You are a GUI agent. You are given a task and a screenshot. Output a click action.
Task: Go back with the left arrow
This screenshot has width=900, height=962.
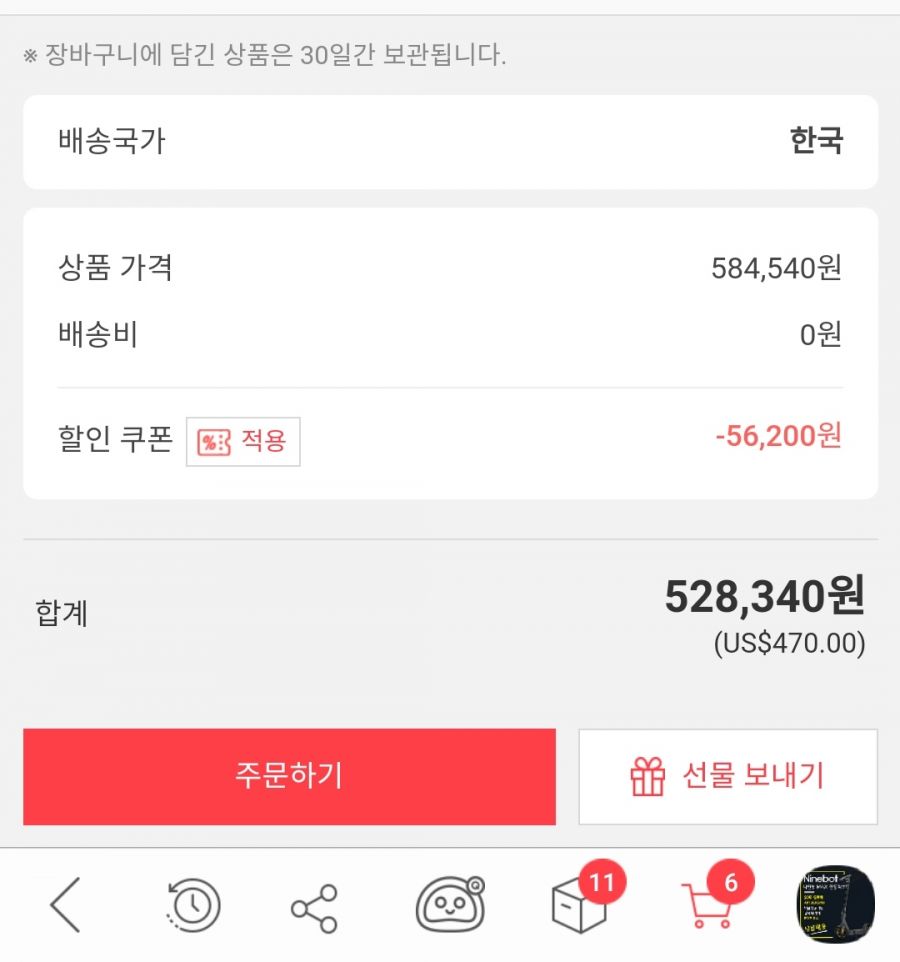point(65,906)
